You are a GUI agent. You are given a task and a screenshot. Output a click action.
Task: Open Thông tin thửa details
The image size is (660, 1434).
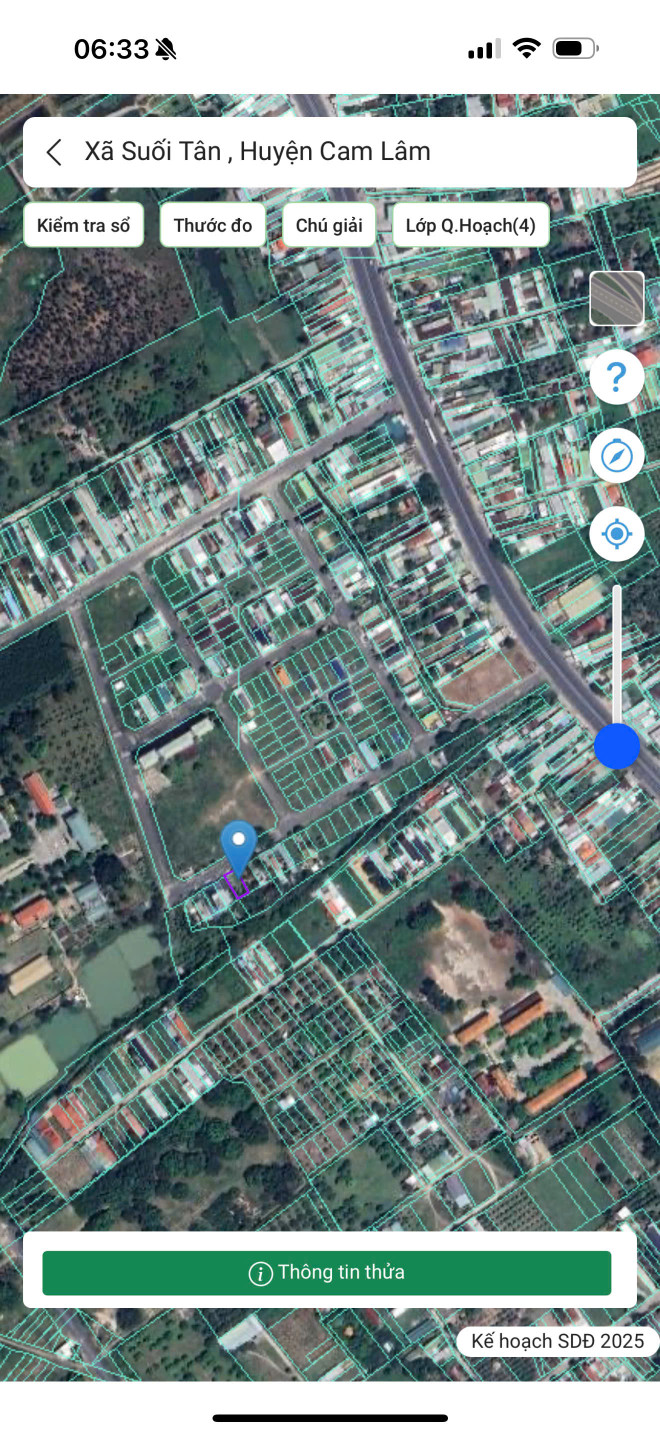tap(327, 1273)
